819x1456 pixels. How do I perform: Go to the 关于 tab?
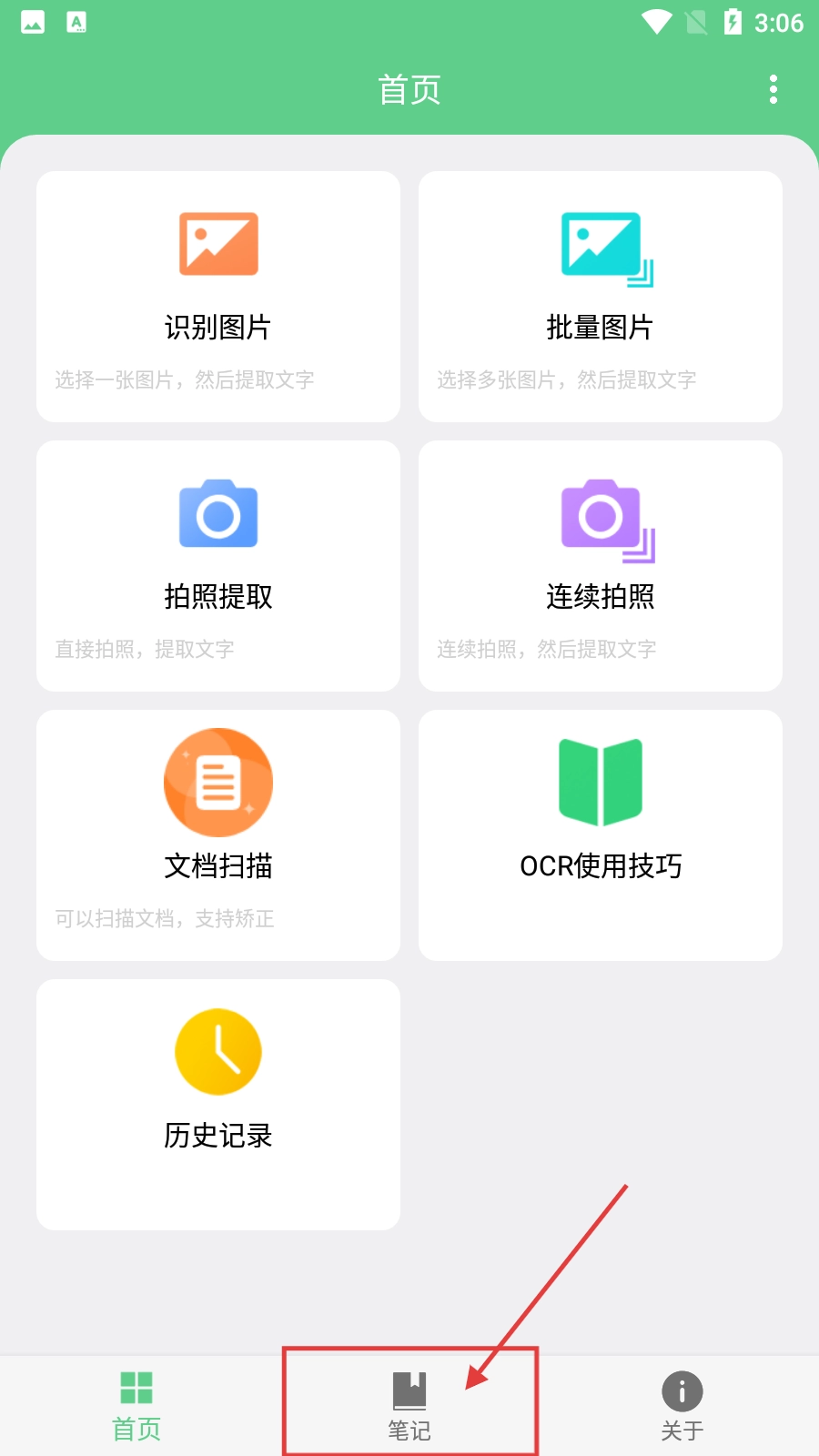[x=682, y=1406]
